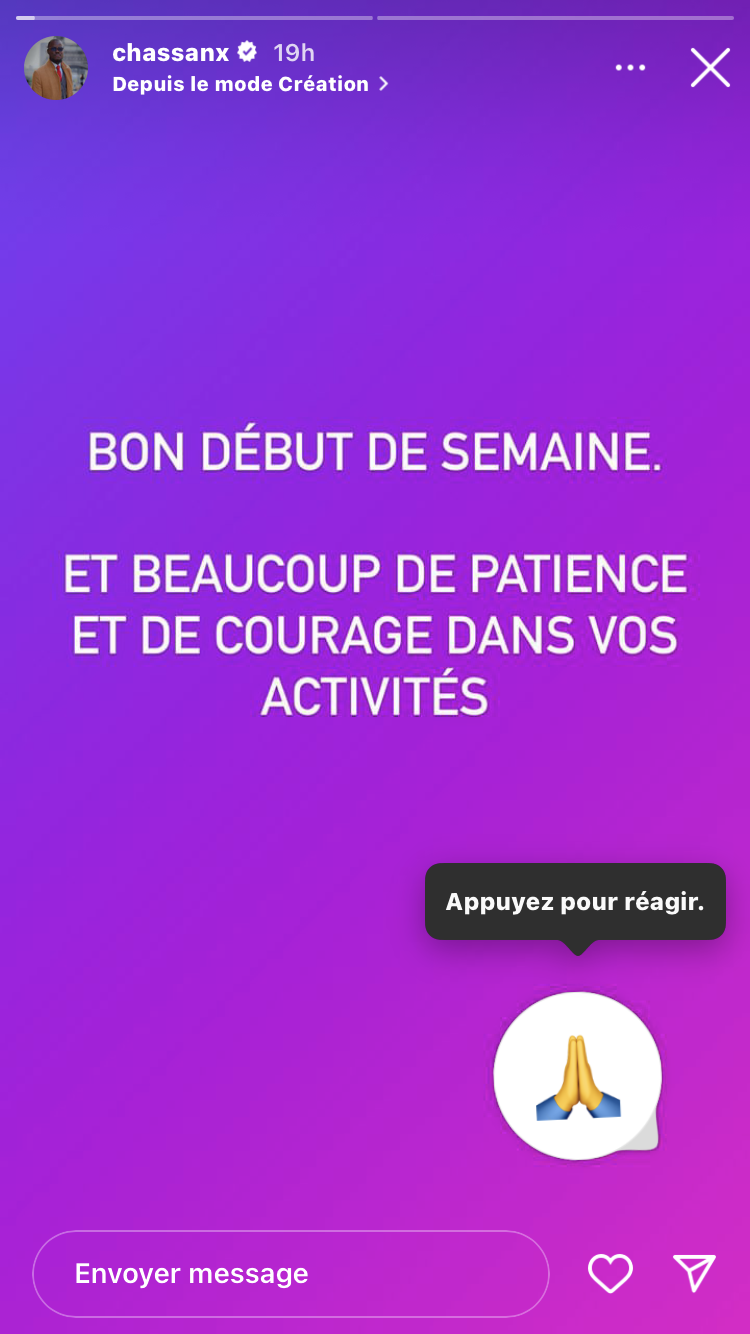Like this story with the heart
The image size is (750, 1334).
[x=610, y=1274]
